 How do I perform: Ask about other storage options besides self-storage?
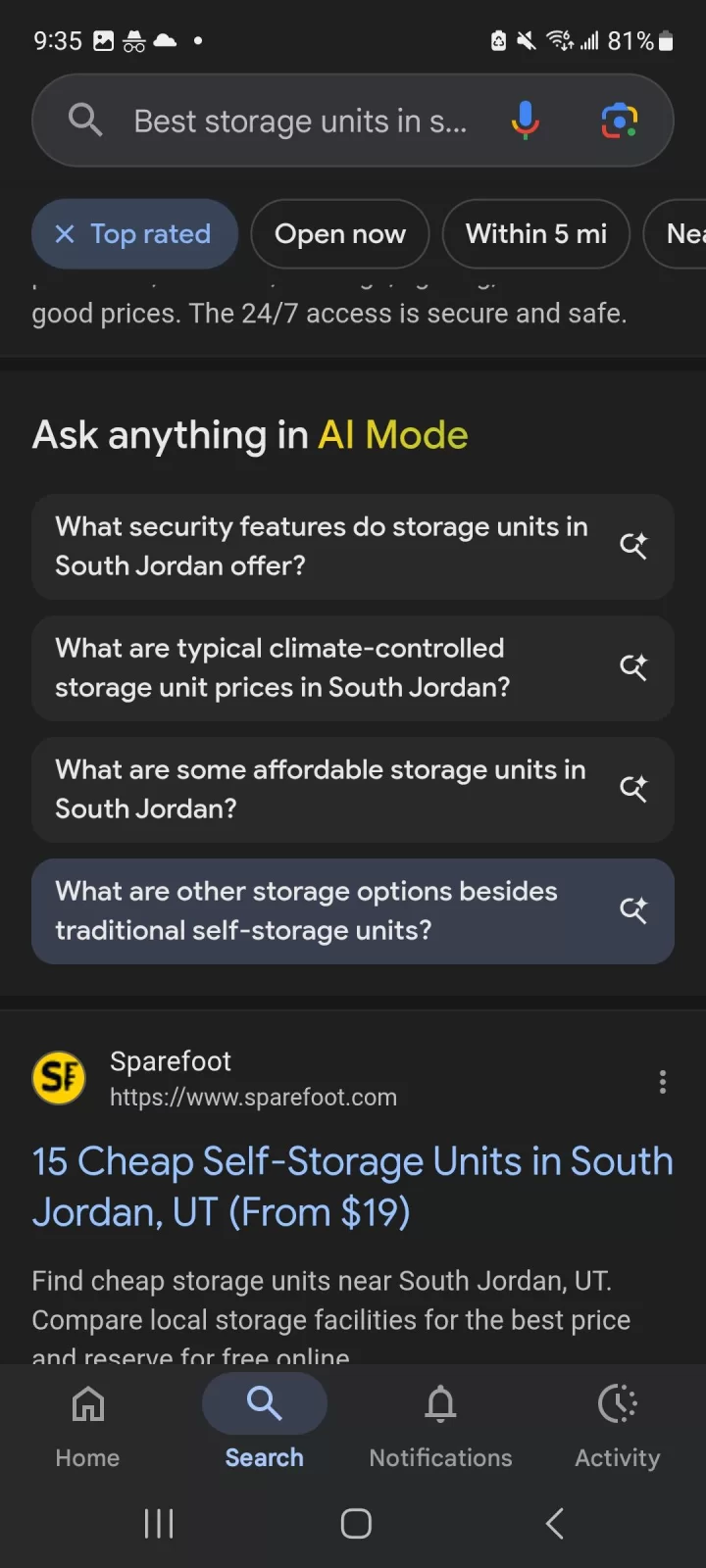point(352,911)
